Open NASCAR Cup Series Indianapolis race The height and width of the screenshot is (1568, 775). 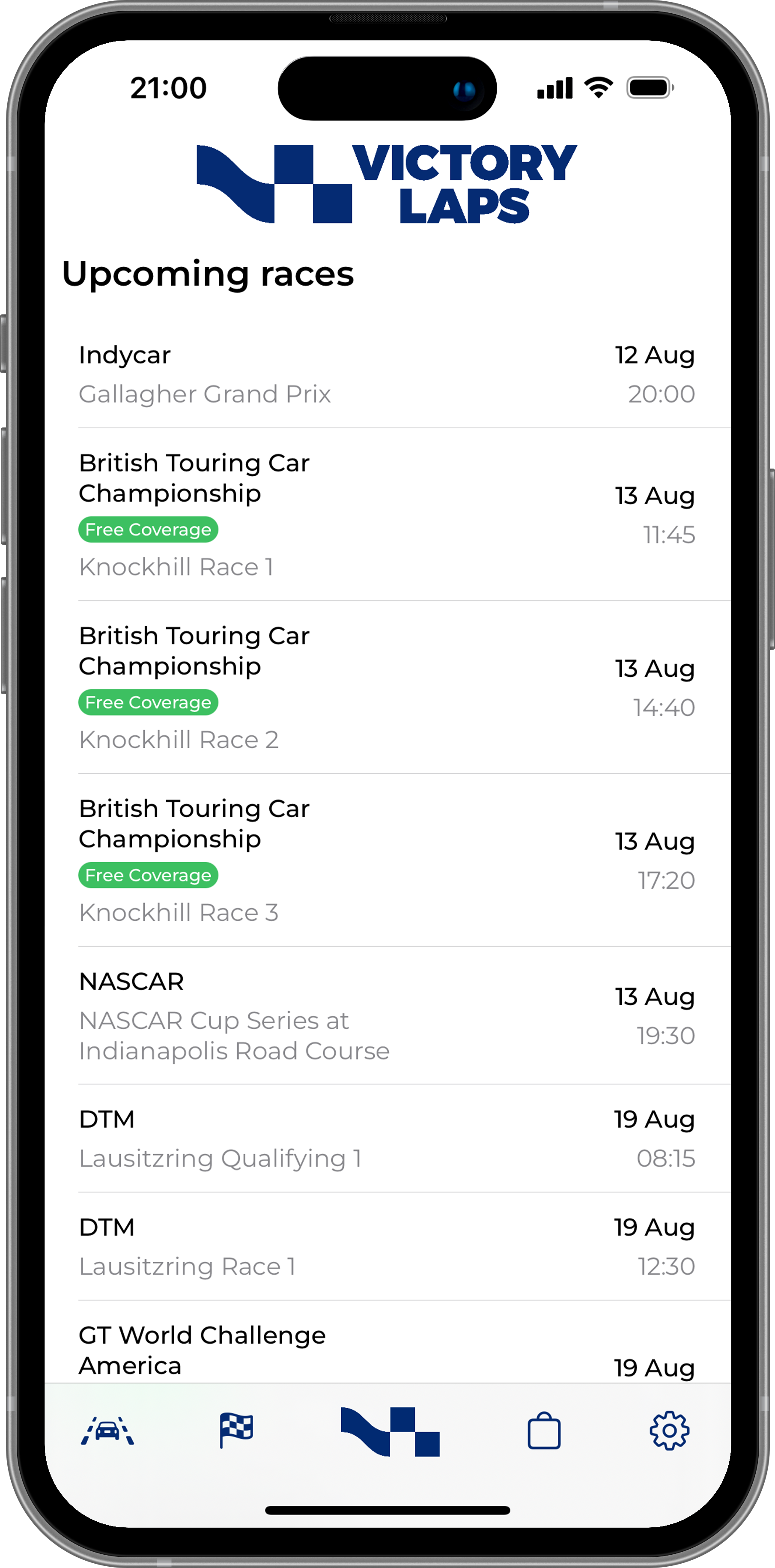(387, 1015)
